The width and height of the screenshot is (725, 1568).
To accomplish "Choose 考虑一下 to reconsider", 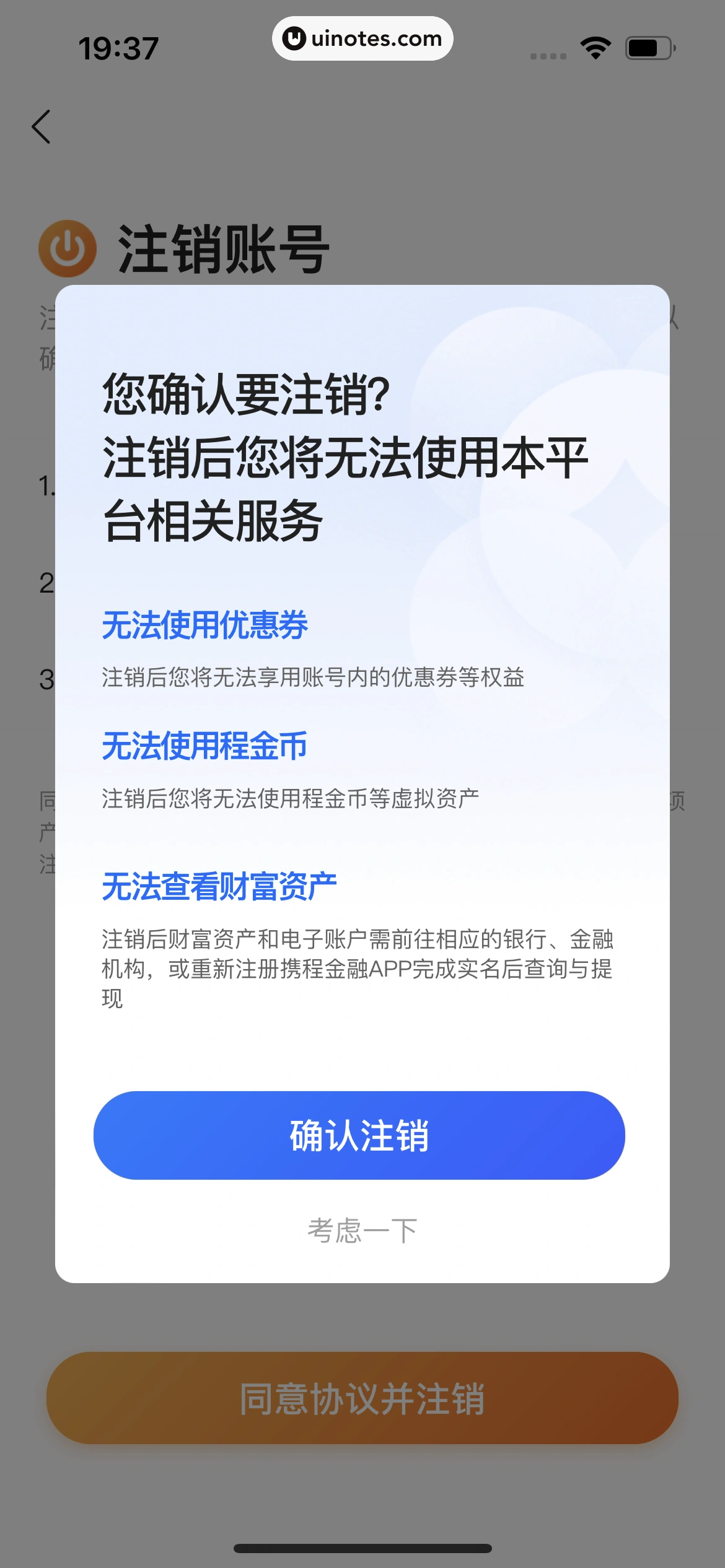I will (362, 1230).
